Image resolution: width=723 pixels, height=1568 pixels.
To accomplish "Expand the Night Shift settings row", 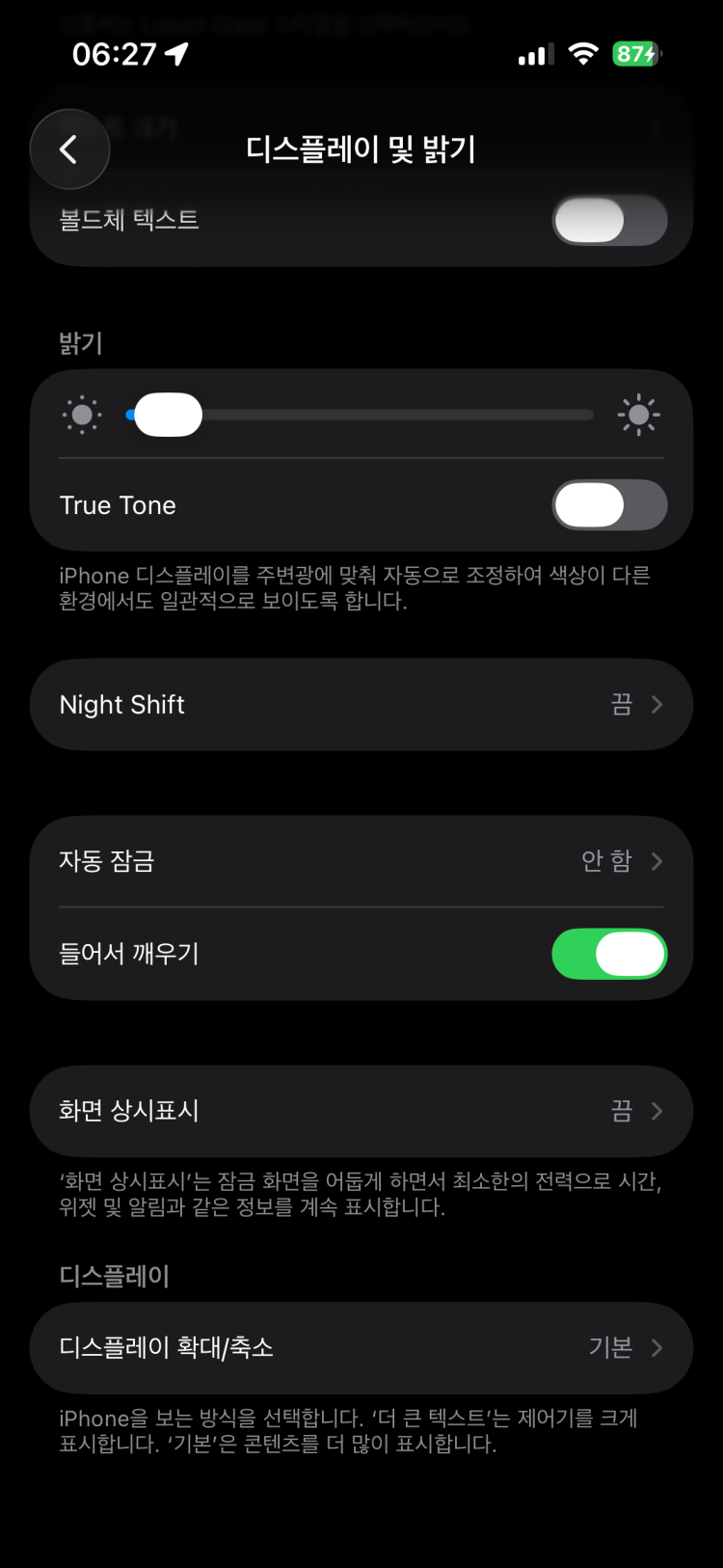I will click(x=361, y=704).
